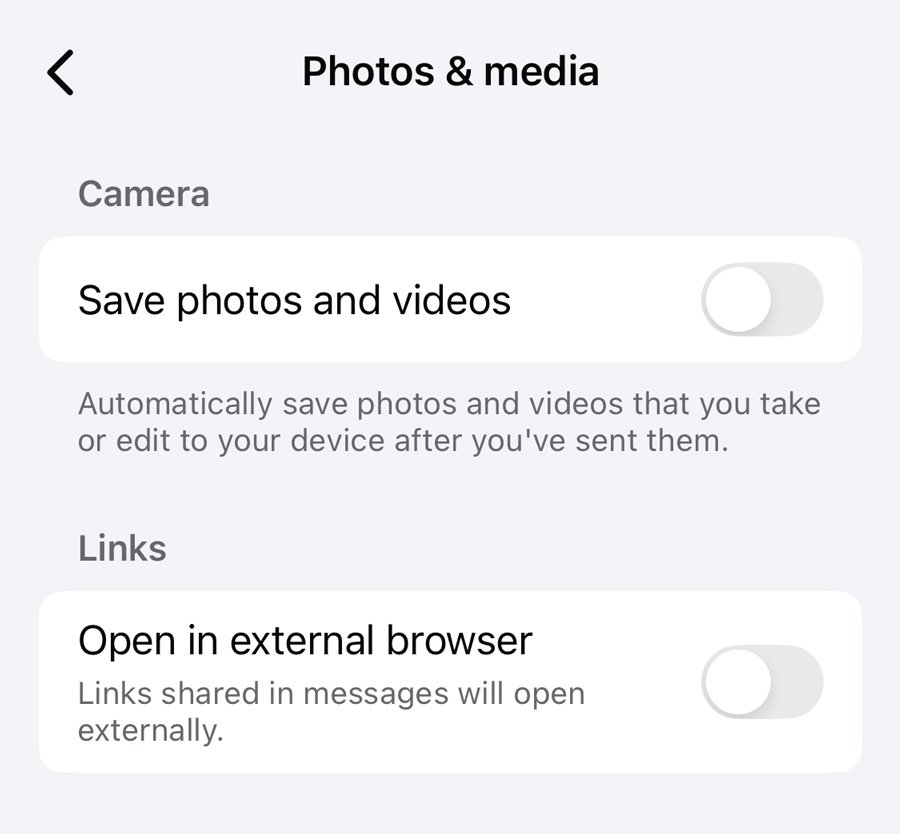
Task: Turn on Open in external browser
Action: pos(762,681)
